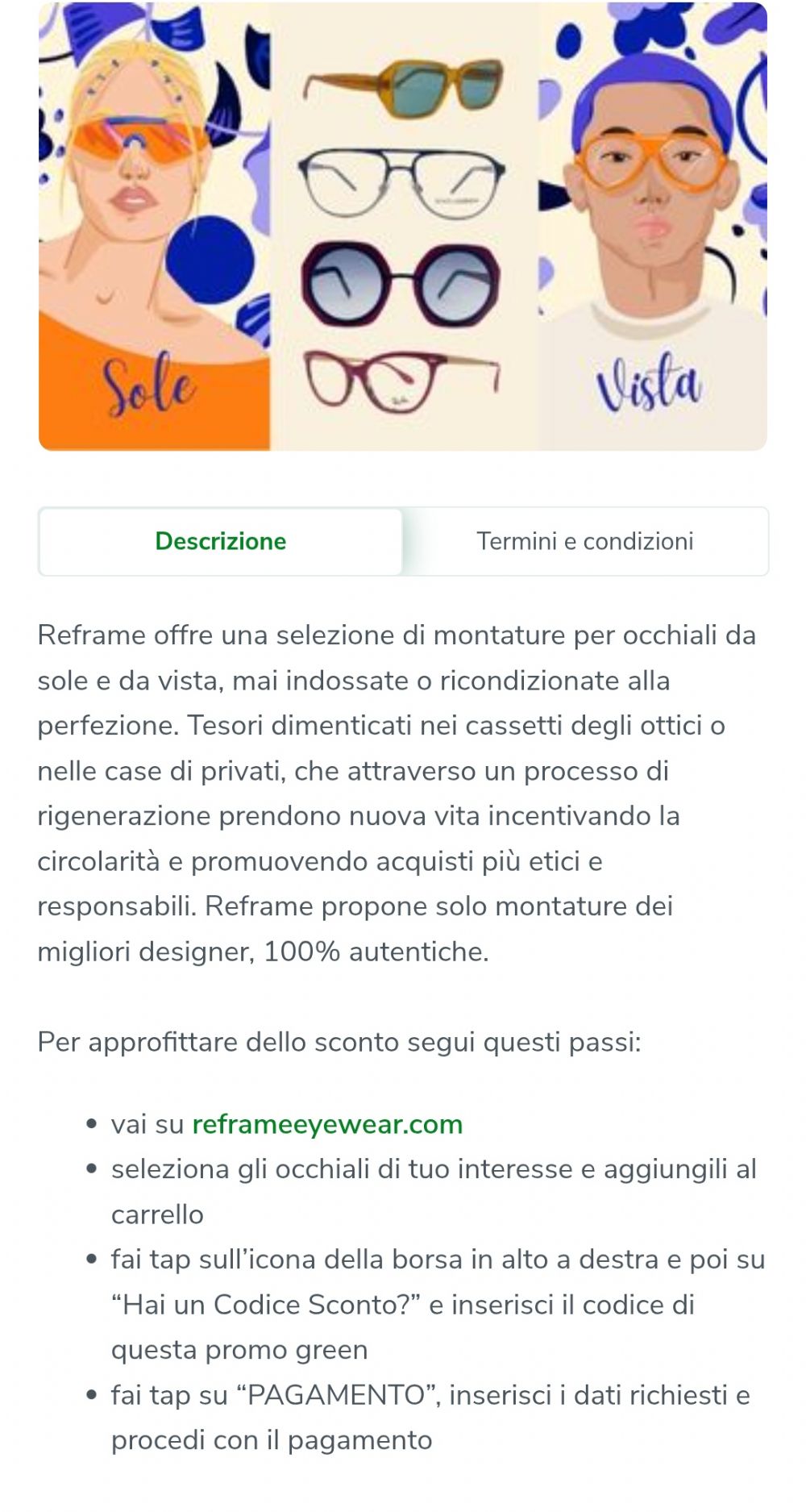Switch to the Termini e condizioni tab

click(584, 541)
